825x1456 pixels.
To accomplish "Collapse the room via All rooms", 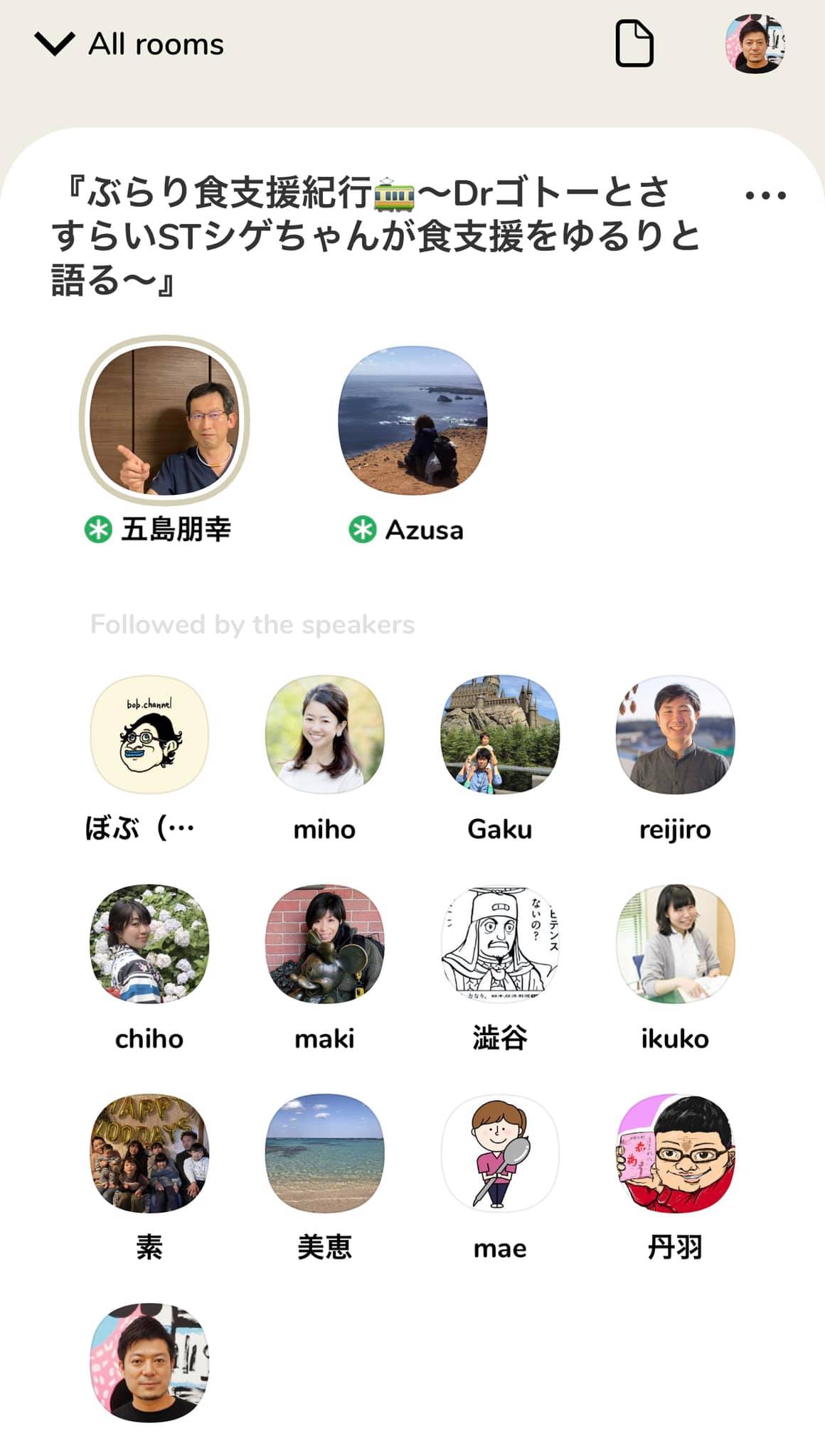I will 128,44.
